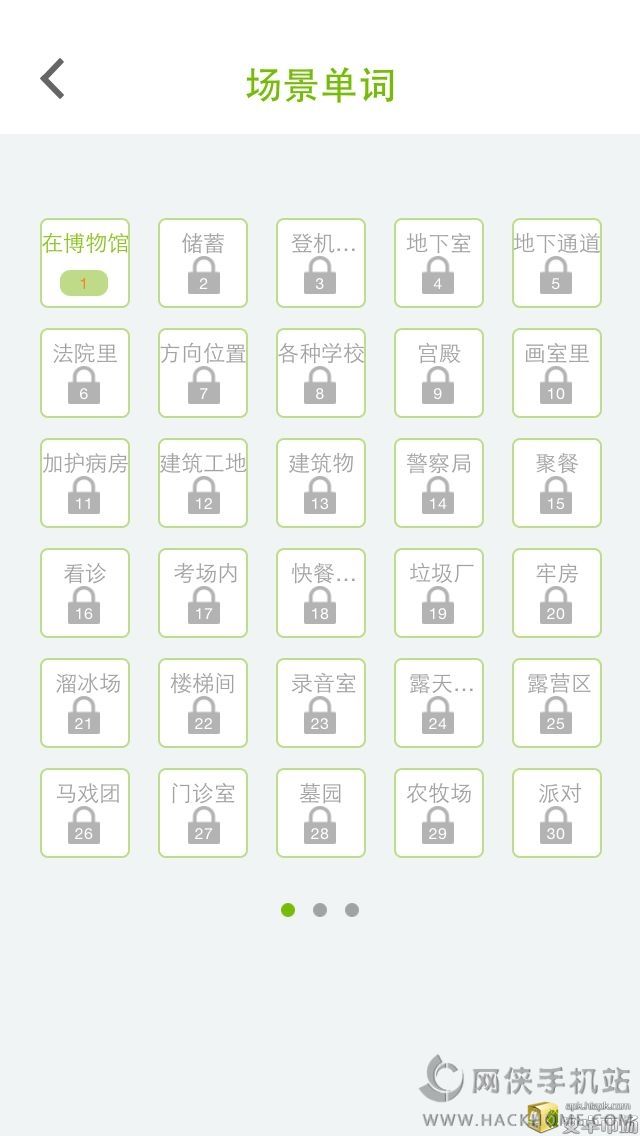Open the unlocked 在博物馆 scene
Image resolution: width=640 pixels, height=1136 pixels.
85,263
